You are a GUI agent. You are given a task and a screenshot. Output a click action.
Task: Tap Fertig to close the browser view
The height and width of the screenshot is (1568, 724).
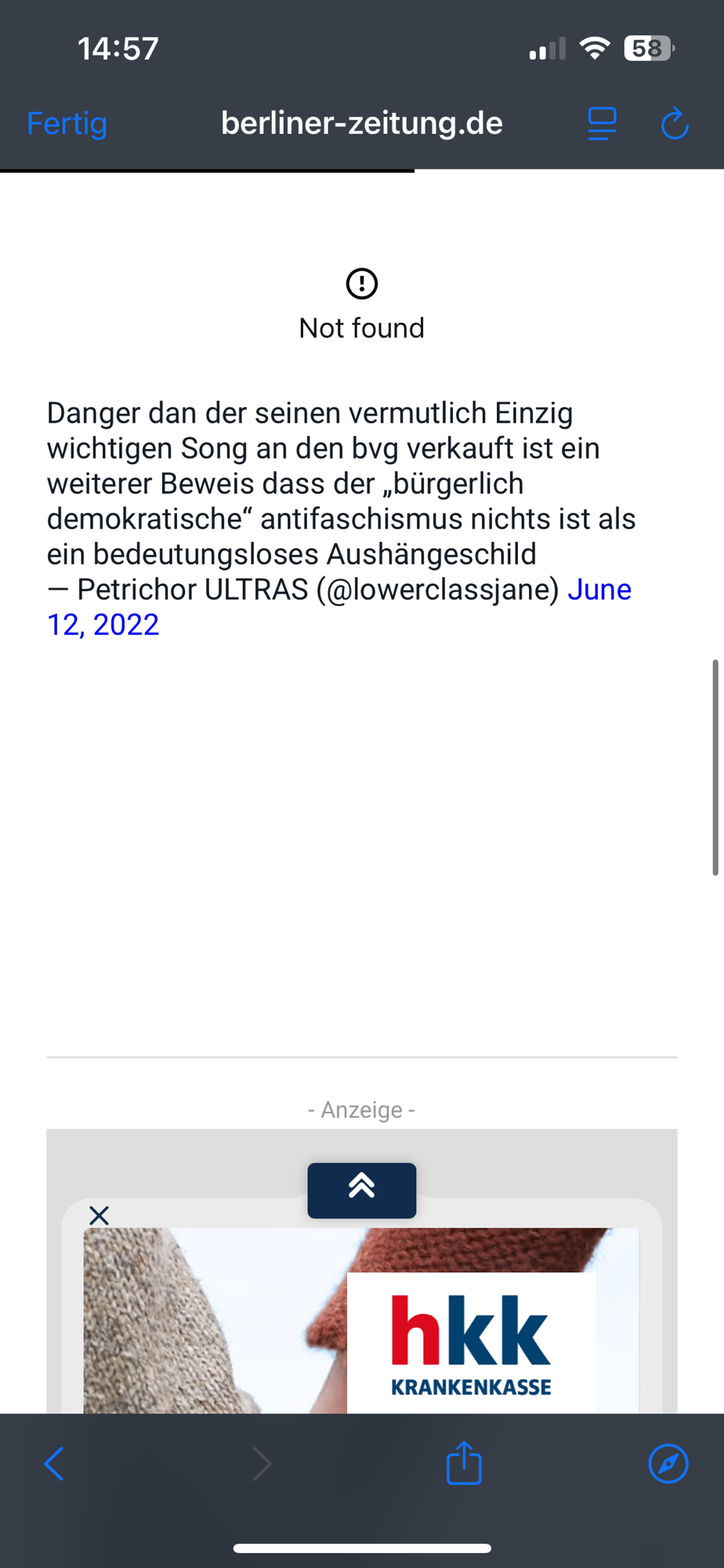pos(67,123)
